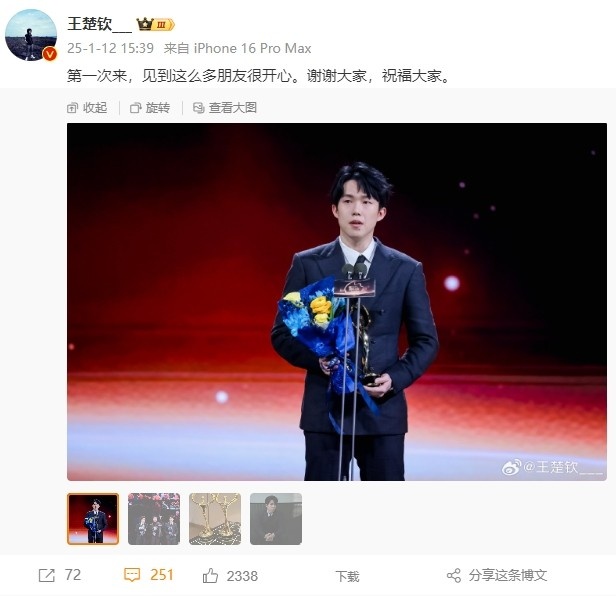Rotate the image with 旋转
Viewport: 616px width, 596px height.
tap(150, 107)
